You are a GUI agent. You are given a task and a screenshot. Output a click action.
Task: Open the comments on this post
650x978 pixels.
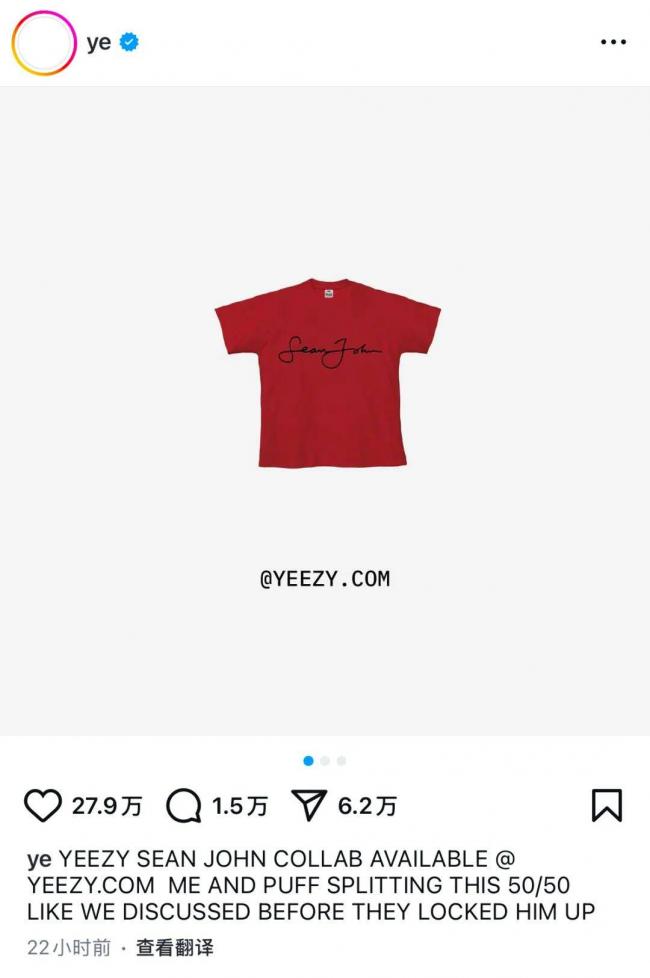184,806
